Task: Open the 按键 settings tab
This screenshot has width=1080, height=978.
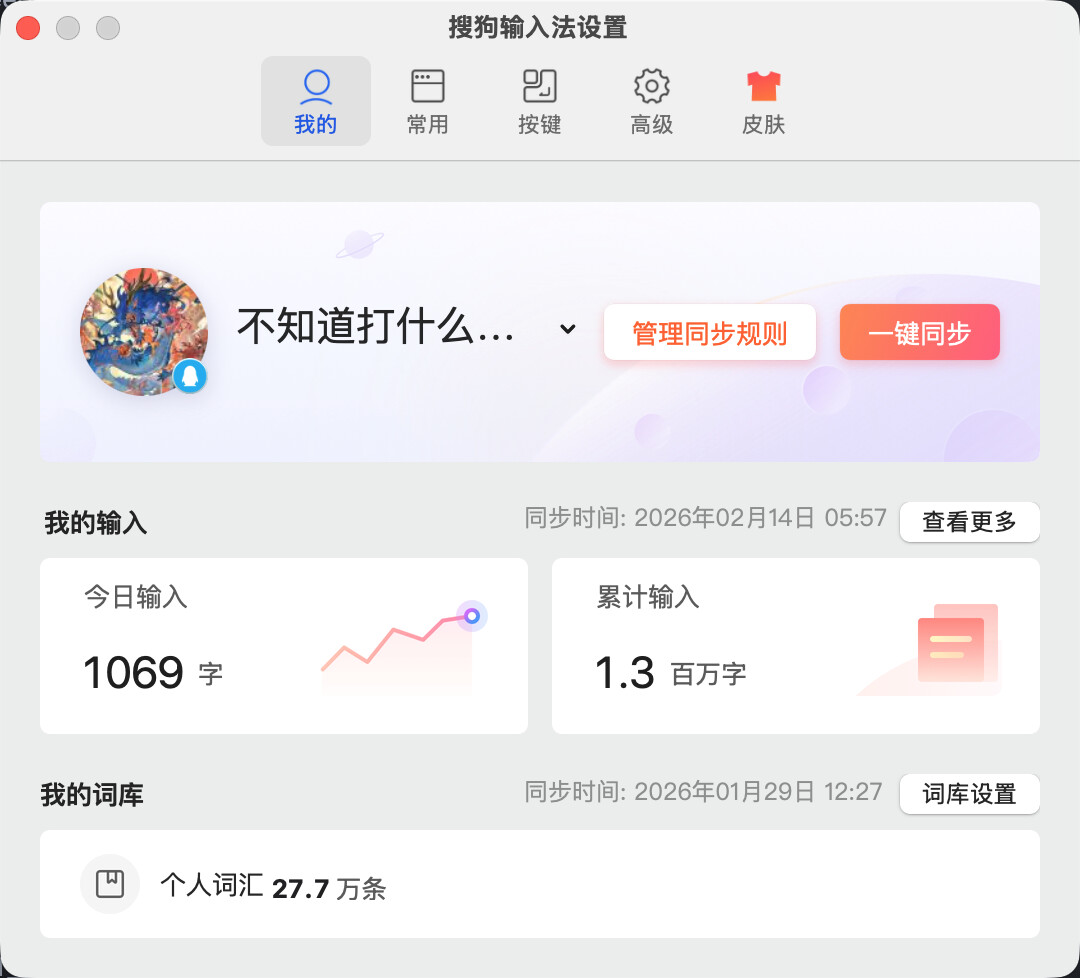Action: (x=539, y=101)
